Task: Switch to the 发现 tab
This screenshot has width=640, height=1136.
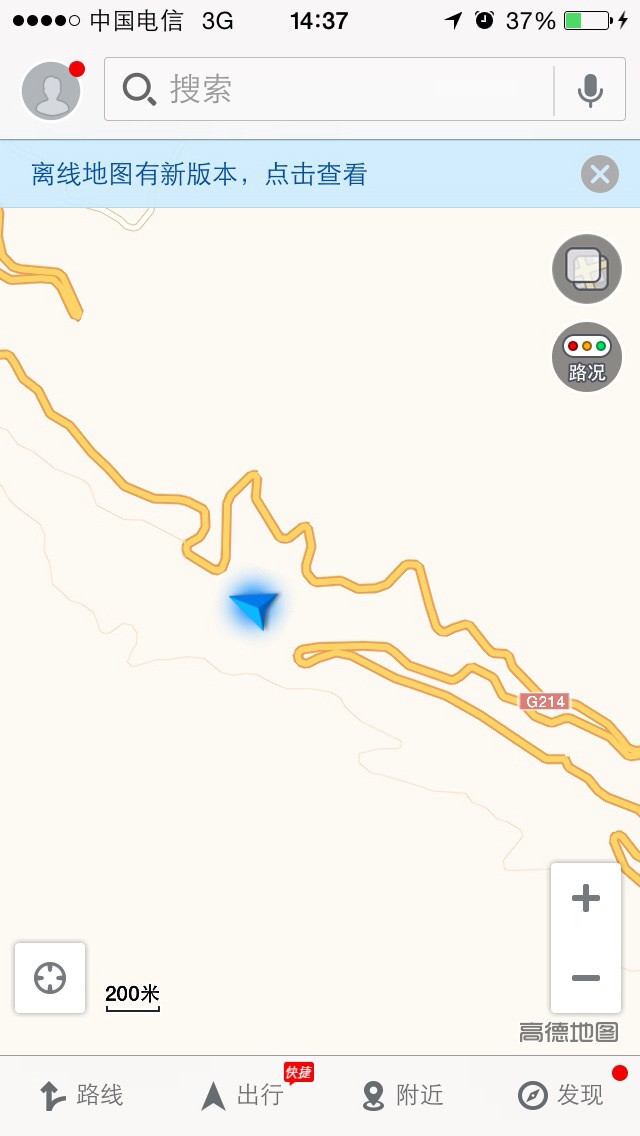Action: [560, 1095]
